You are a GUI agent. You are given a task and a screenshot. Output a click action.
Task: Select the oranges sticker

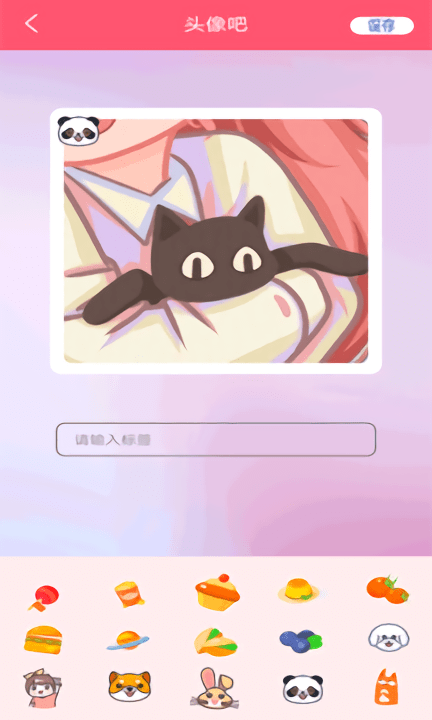pyautogui.click(x=388, y=589)
